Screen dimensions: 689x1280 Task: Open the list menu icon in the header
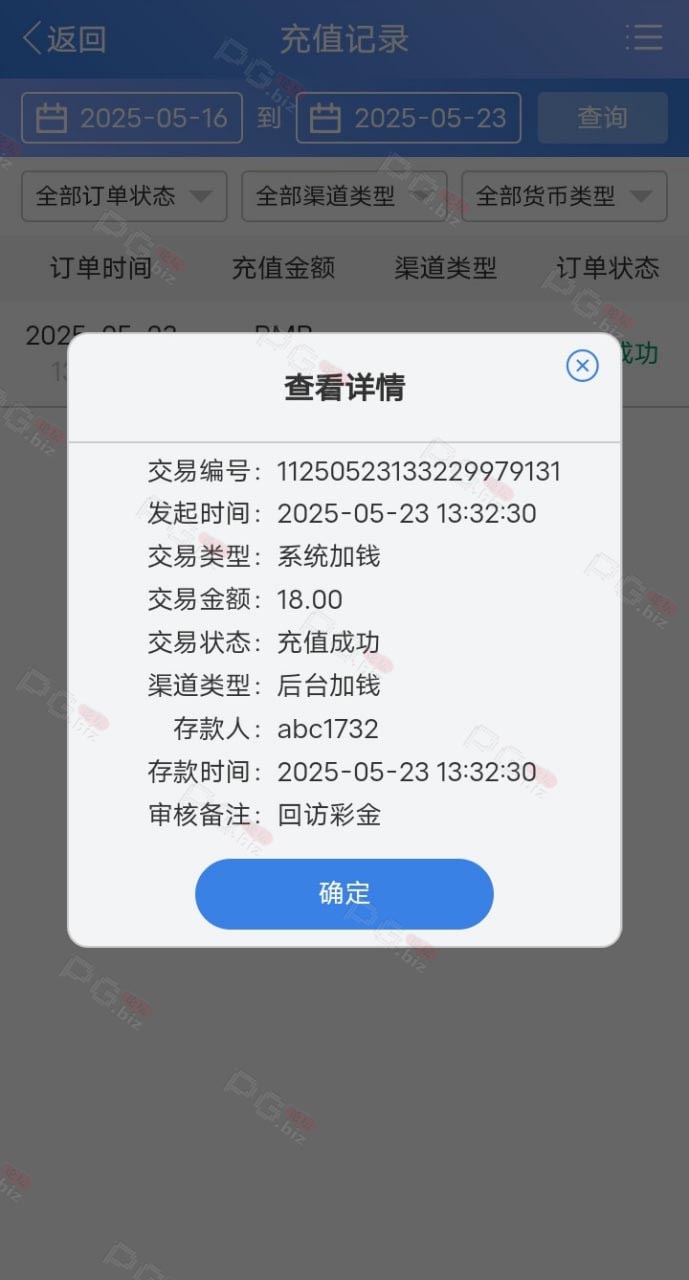point(644,38)
